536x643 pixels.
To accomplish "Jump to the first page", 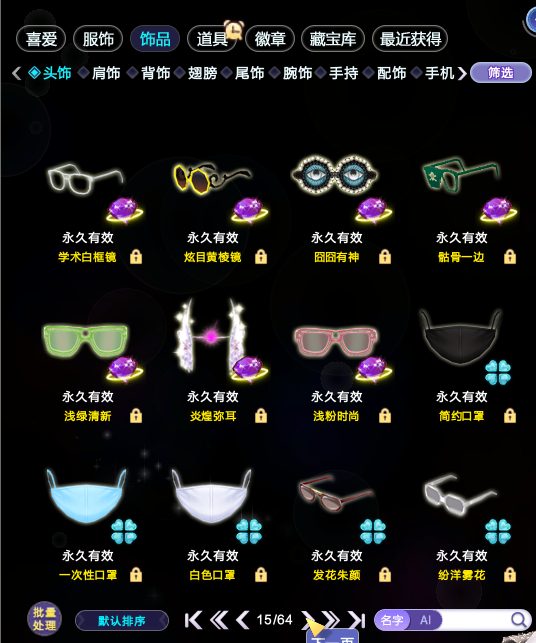I will pos(193,620).
